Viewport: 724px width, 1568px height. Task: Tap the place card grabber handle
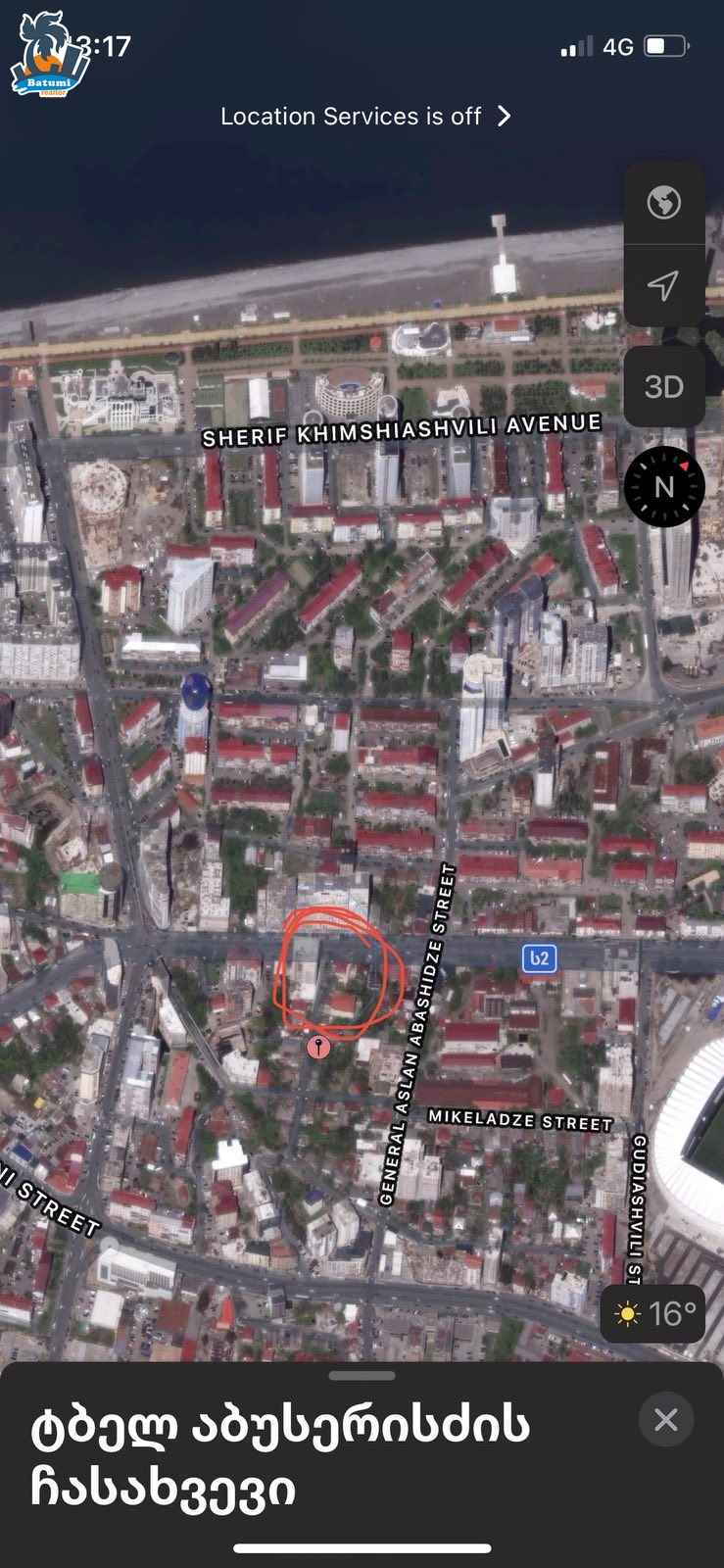pos(362,1375)
